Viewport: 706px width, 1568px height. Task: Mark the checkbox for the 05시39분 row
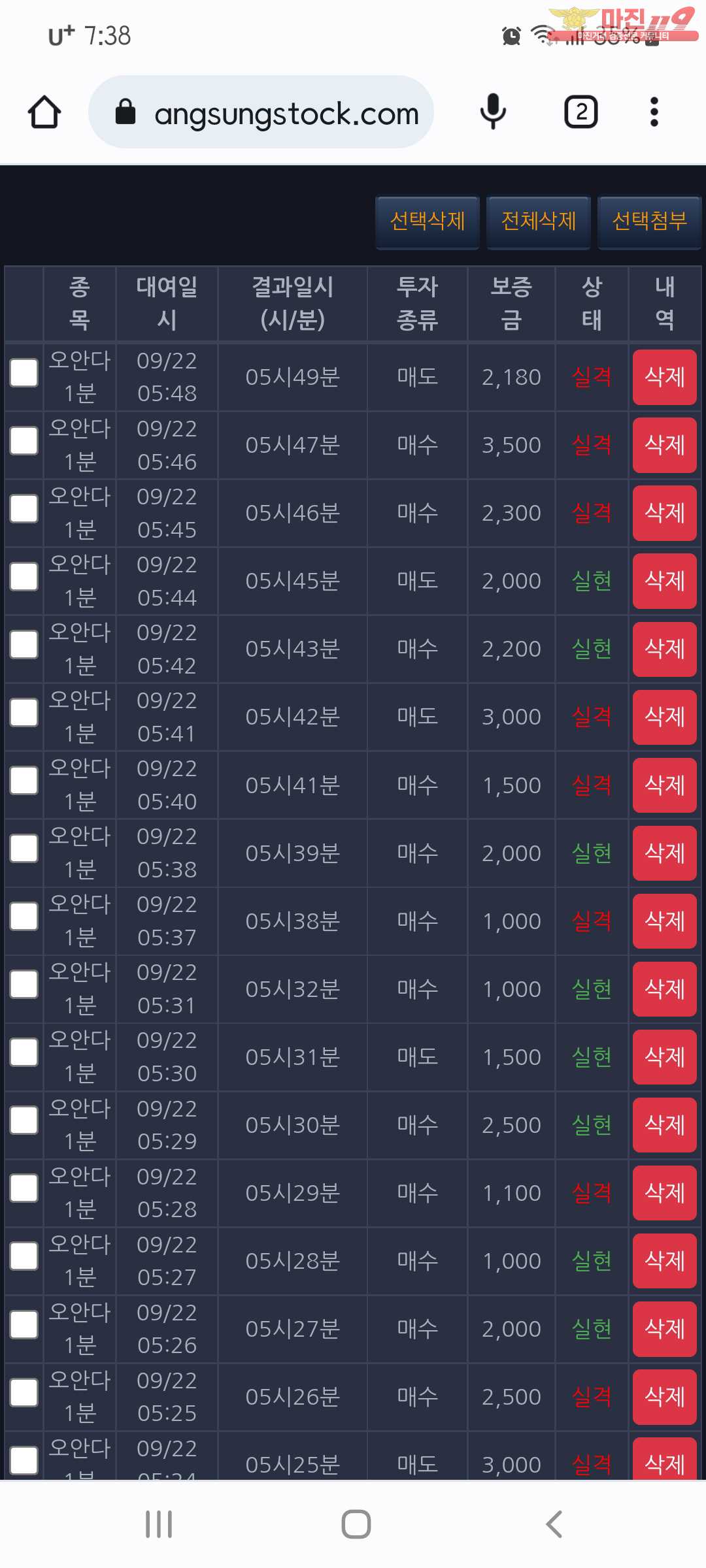tap(24, 849)
